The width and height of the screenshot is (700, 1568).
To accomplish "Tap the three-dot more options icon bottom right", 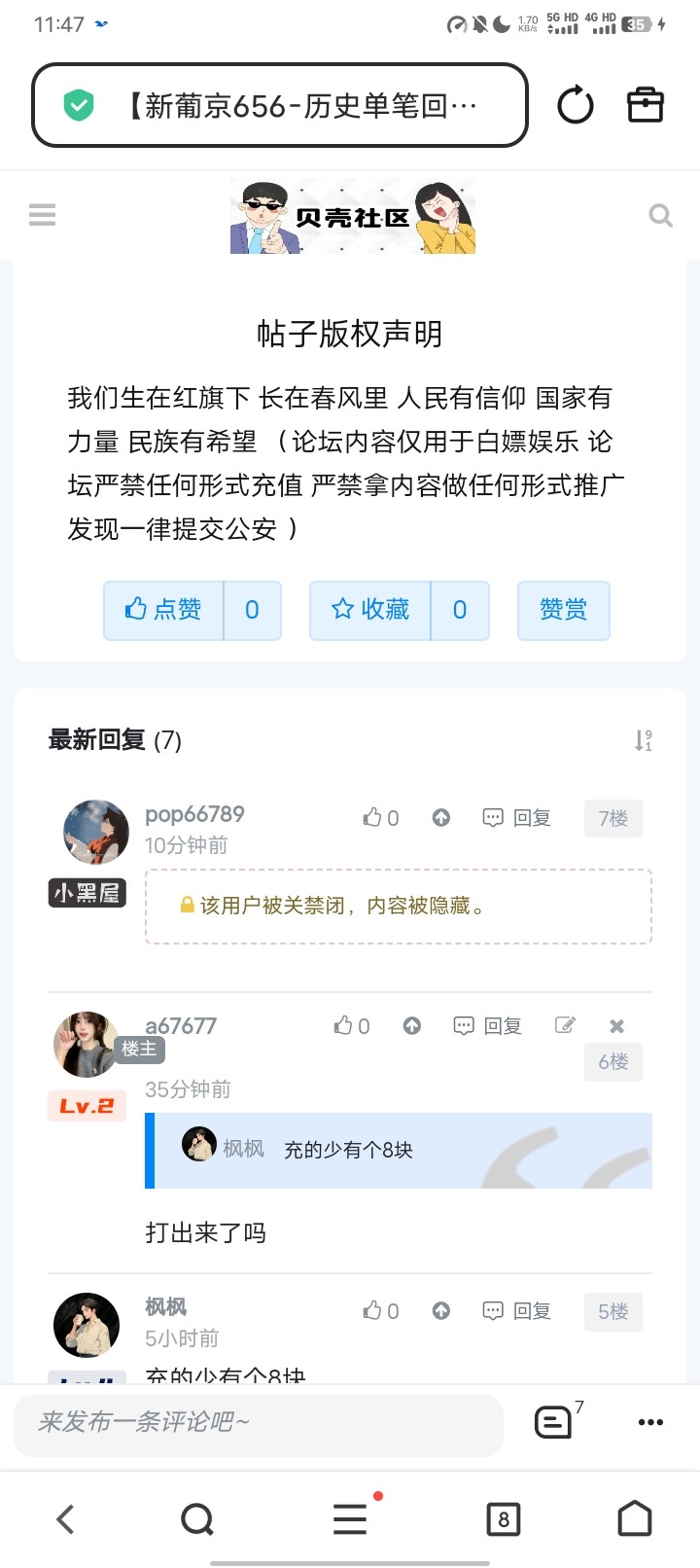I will pyautogui.click(x=649, y=1422).
